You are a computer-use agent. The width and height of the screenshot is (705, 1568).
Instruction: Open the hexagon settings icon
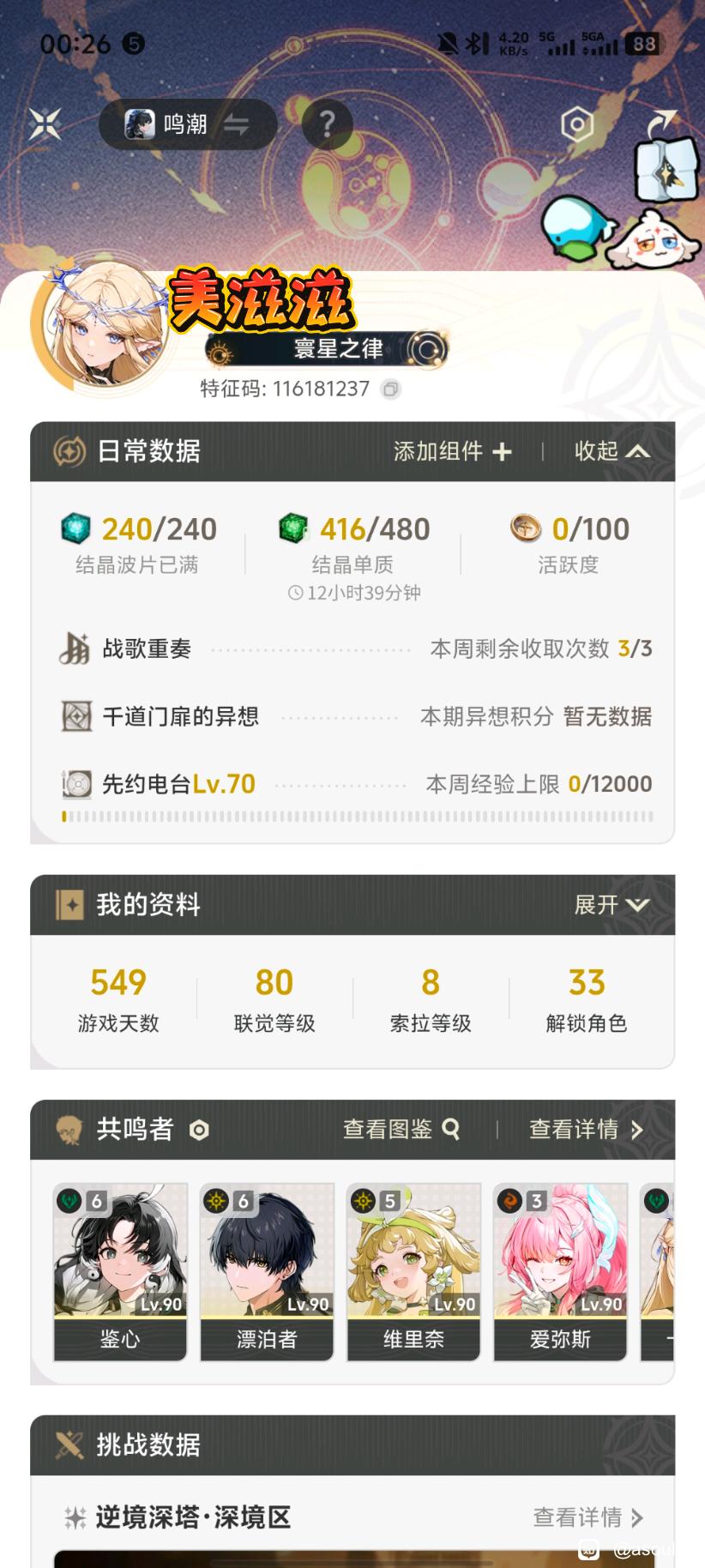(577, 125)
